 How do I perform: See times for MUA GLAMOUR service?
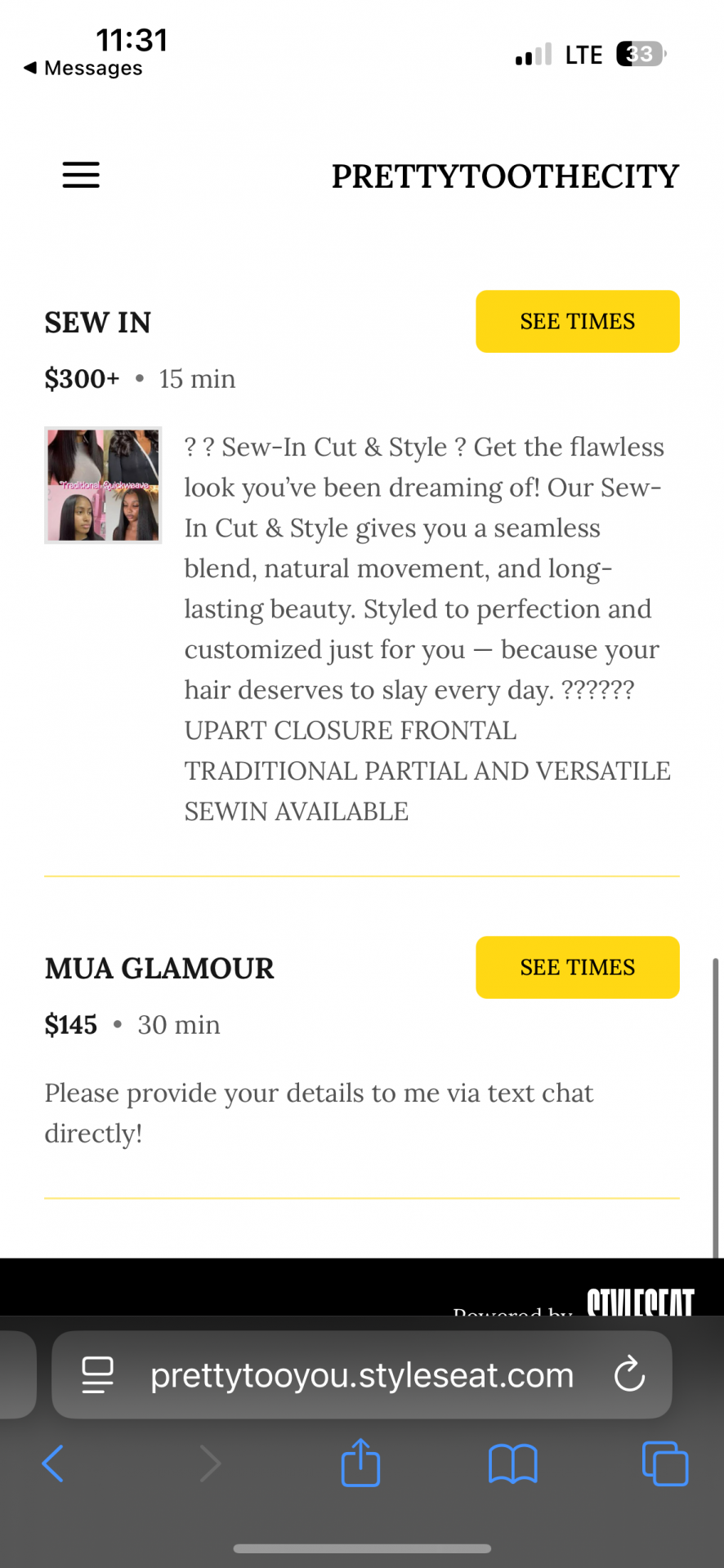(x=577, y=968)
